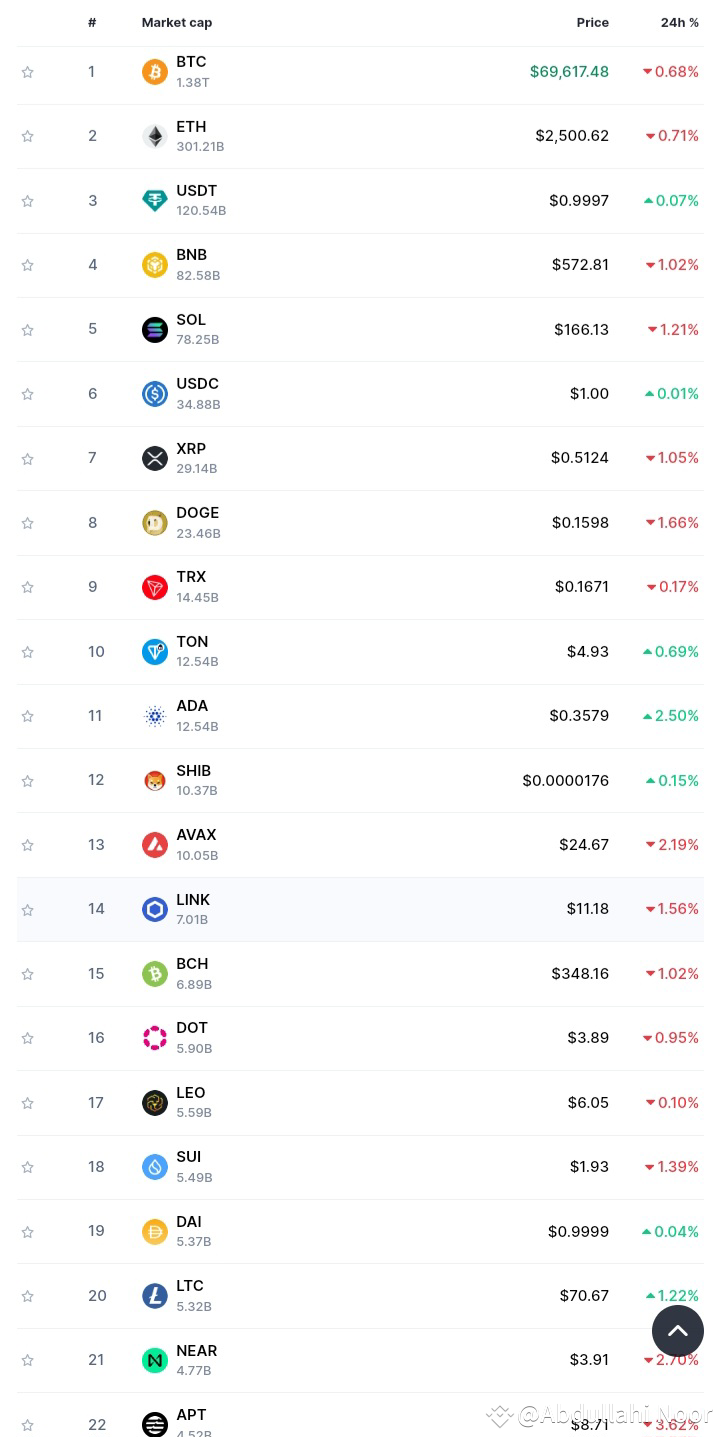Click the AVAX ticker label
The width and height of the screenshot is (720, 1437).
point(196,834)
